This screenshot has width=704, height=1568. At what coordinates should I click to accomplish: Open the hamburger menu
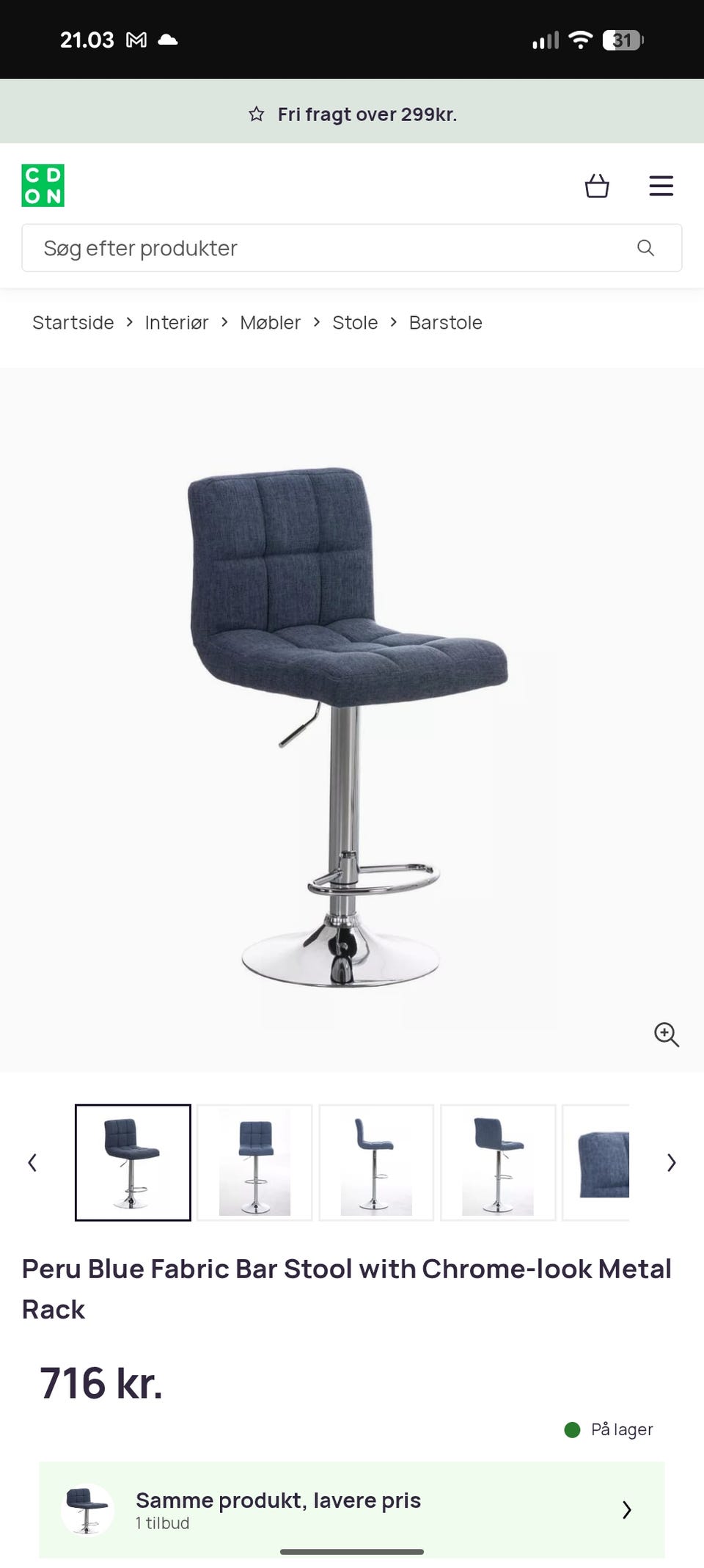tap(661, 186)
